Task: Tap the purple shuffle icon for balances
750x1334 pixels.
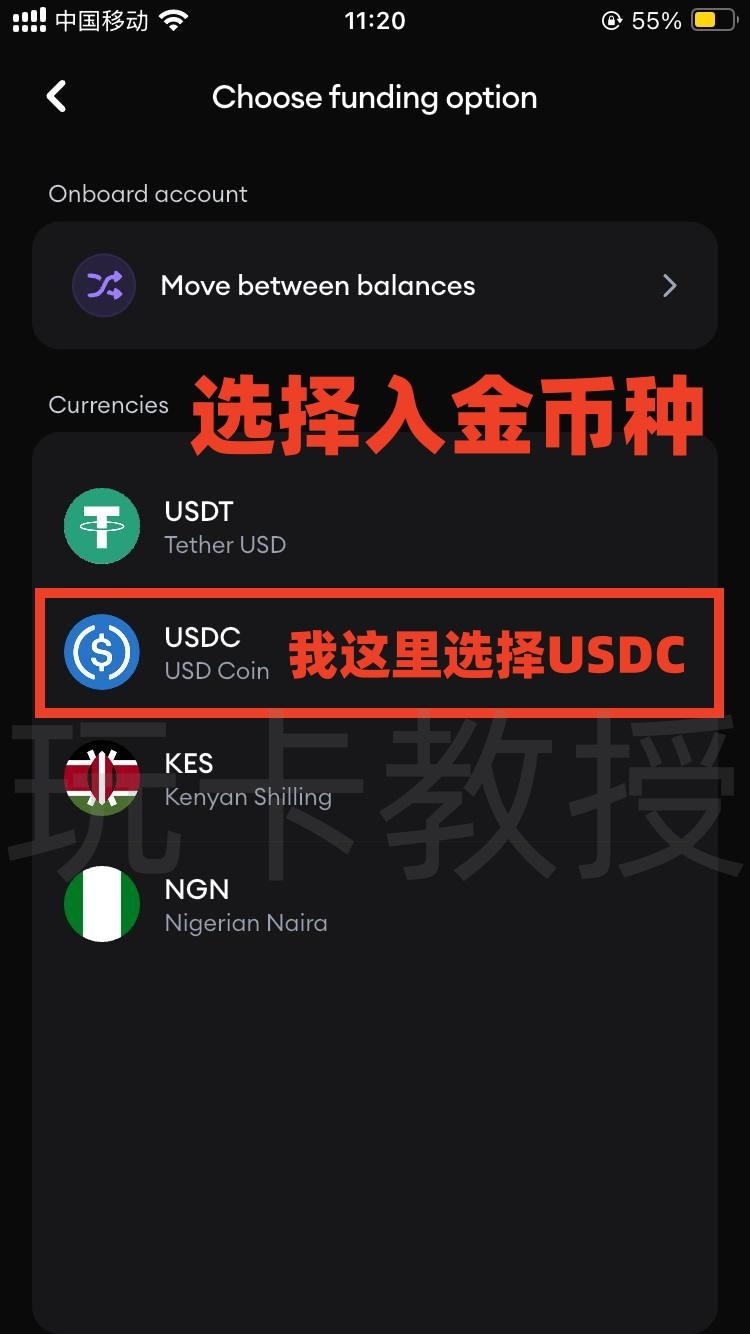Action: pos(103,286)
